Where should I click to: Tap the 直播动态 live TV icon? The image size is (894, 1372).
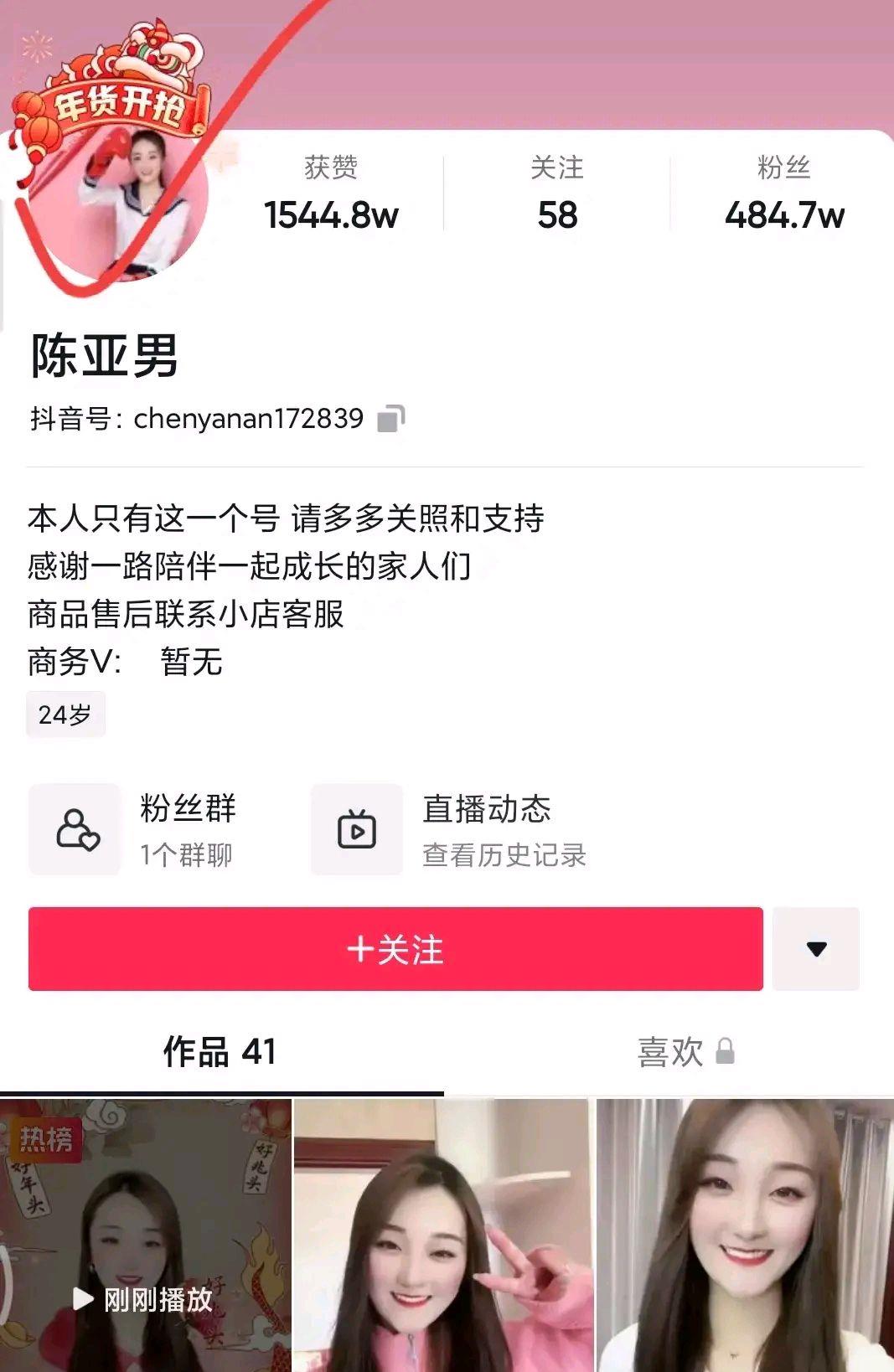356,829
